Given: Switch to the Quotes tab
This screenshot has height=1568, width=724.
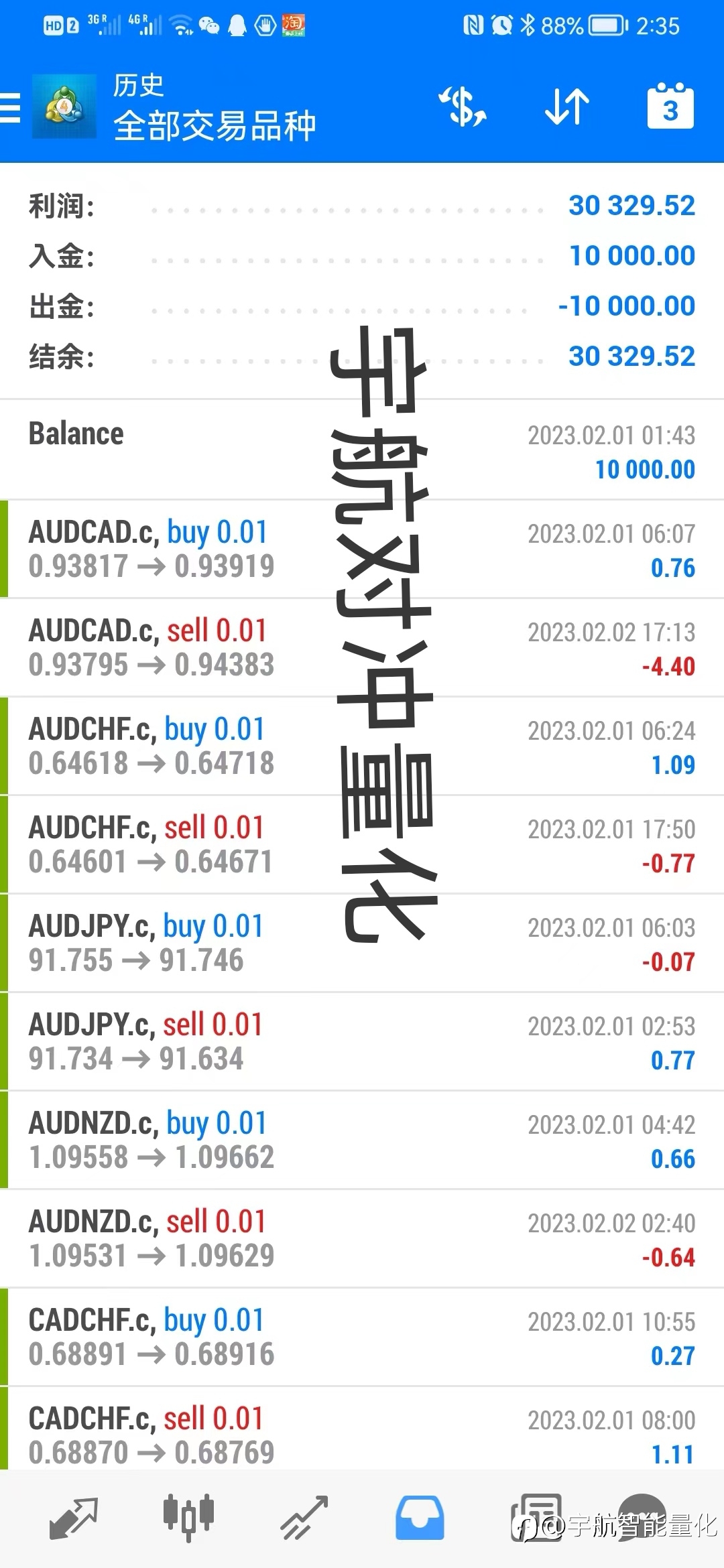Looking at the screenshot, I should [73, 1518].
